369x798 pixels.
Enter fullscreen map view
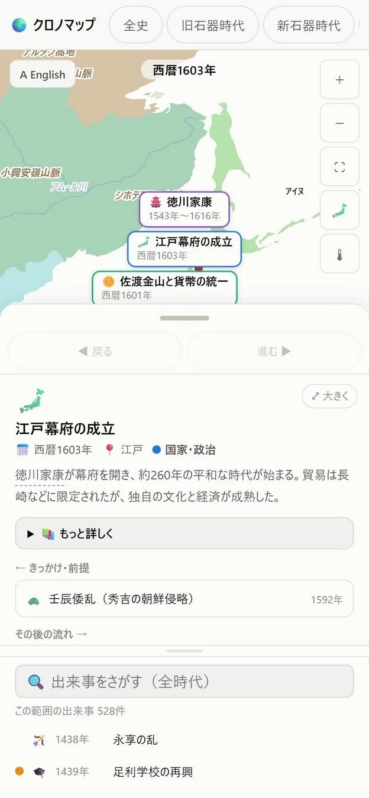click(x=339, y=167)
